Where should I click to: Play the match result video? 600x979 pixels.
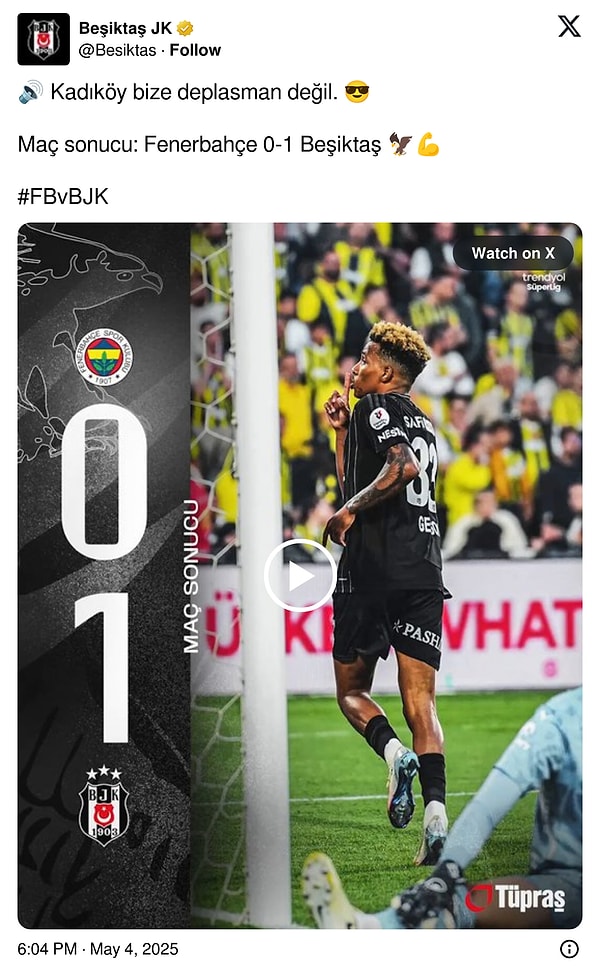pos(300,575)
